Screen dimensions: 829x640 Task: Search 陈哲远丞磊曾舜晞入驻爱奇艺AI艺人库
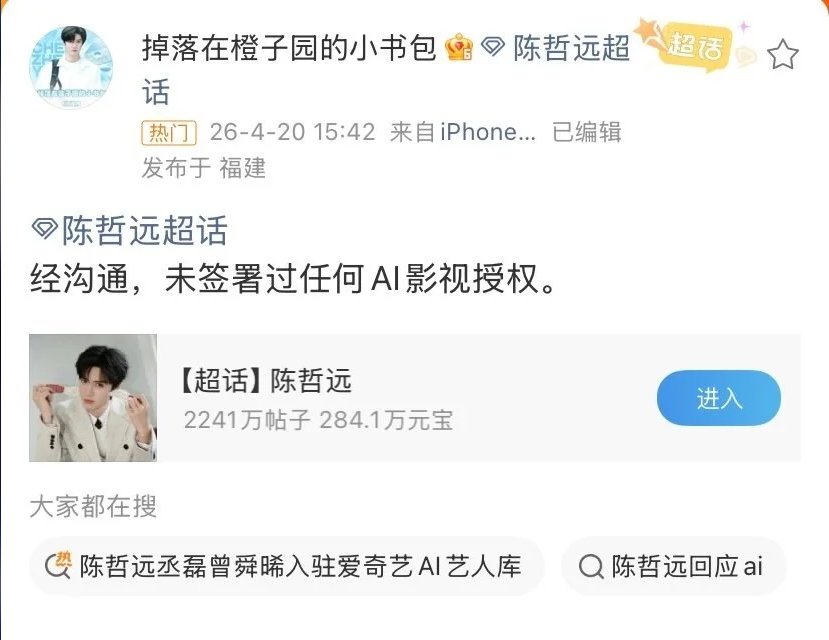(287, 566)
